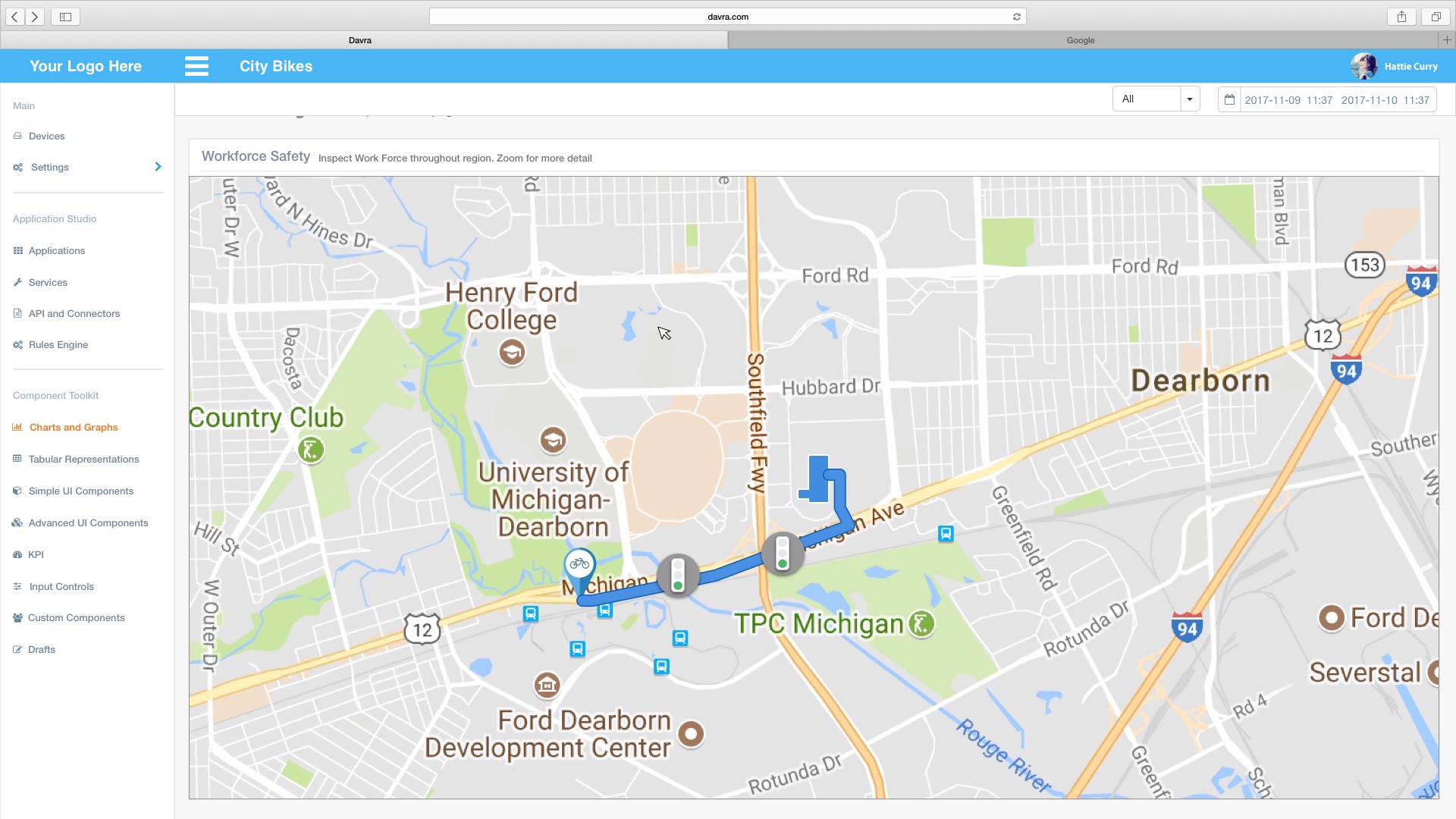Tap the bike marker on the map

pyautogui.click(x=579, y=566)
